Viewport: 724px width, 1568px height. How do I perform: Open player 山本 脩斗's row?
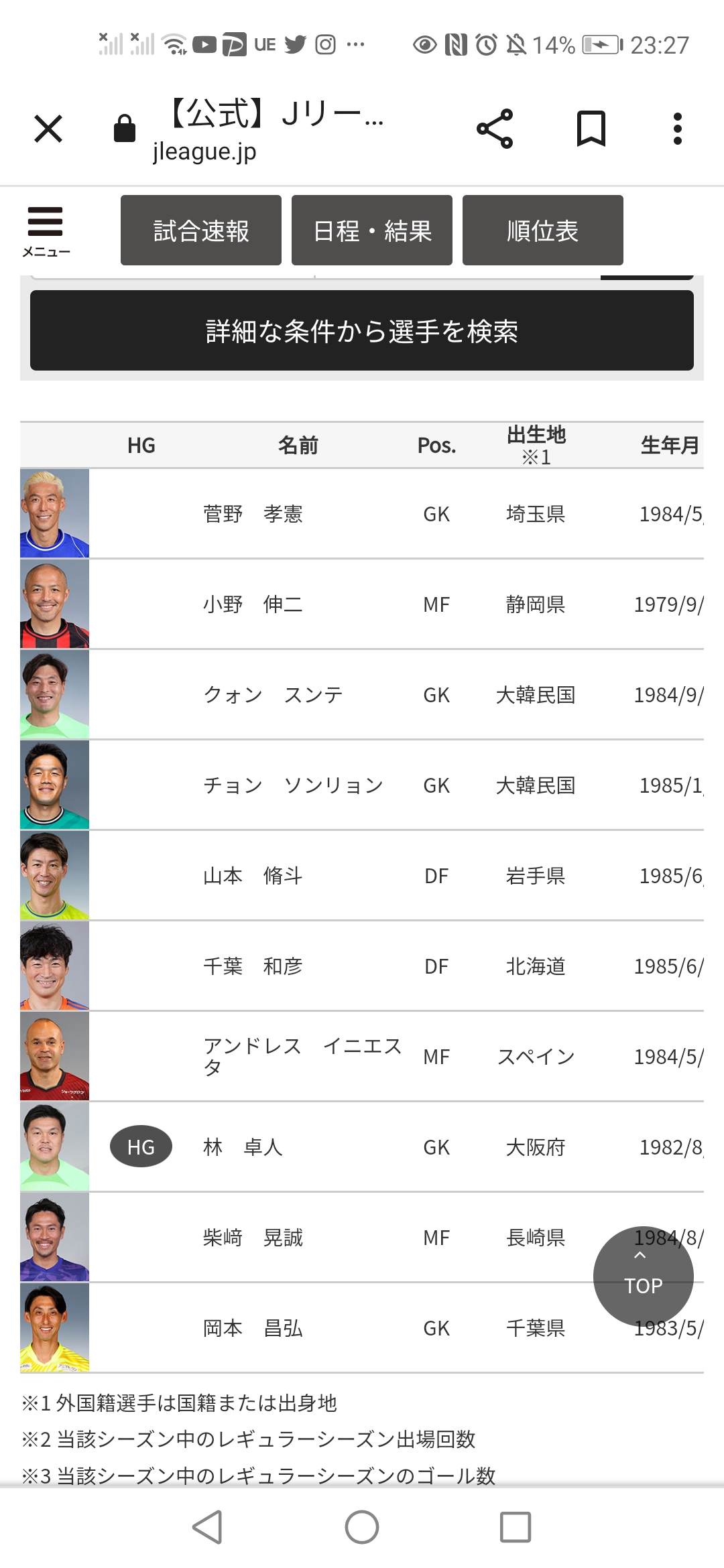362,876
